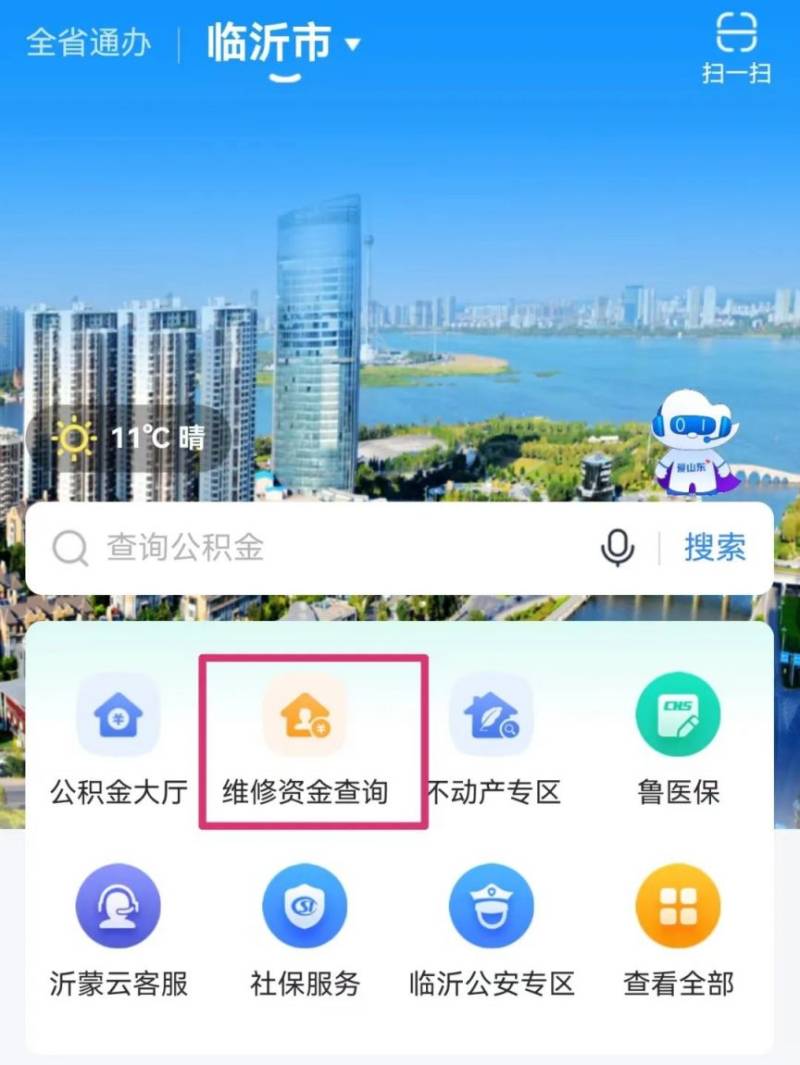Check the 11℃ weather widget
This screenshot has width=800, height=1065.
pos(130,438)
